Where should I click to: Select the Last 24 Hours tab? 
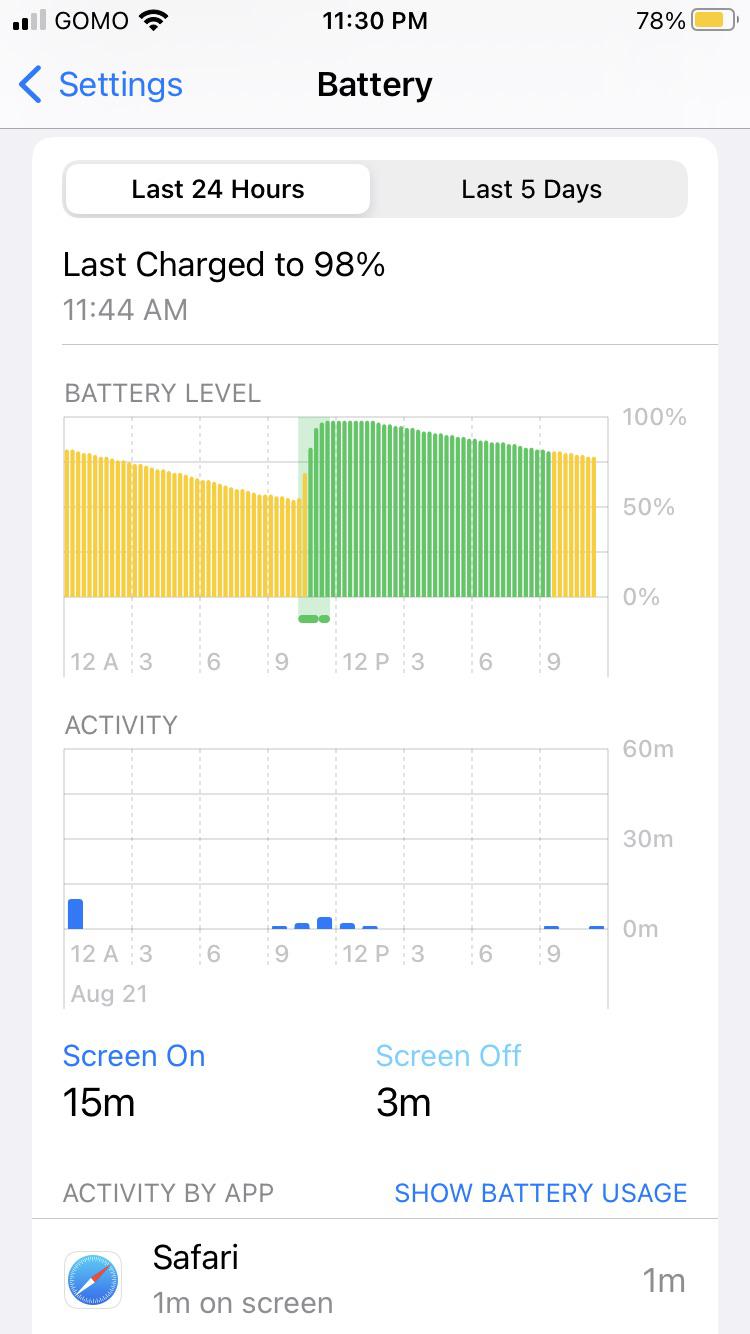click(x=217, y=189)
